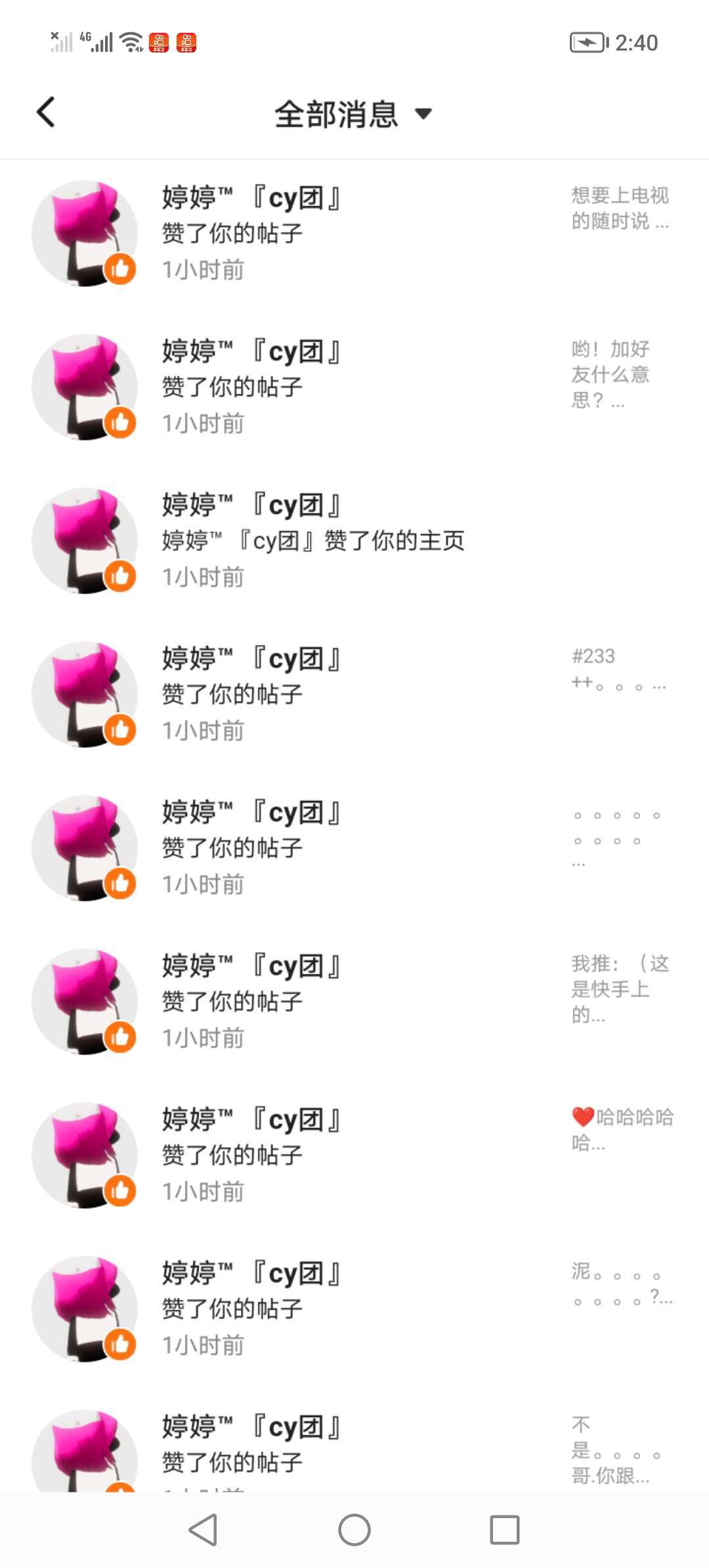Open recent apps from the navigation bar
This screenshot has width=709, height=1568.
(504, 1530)
